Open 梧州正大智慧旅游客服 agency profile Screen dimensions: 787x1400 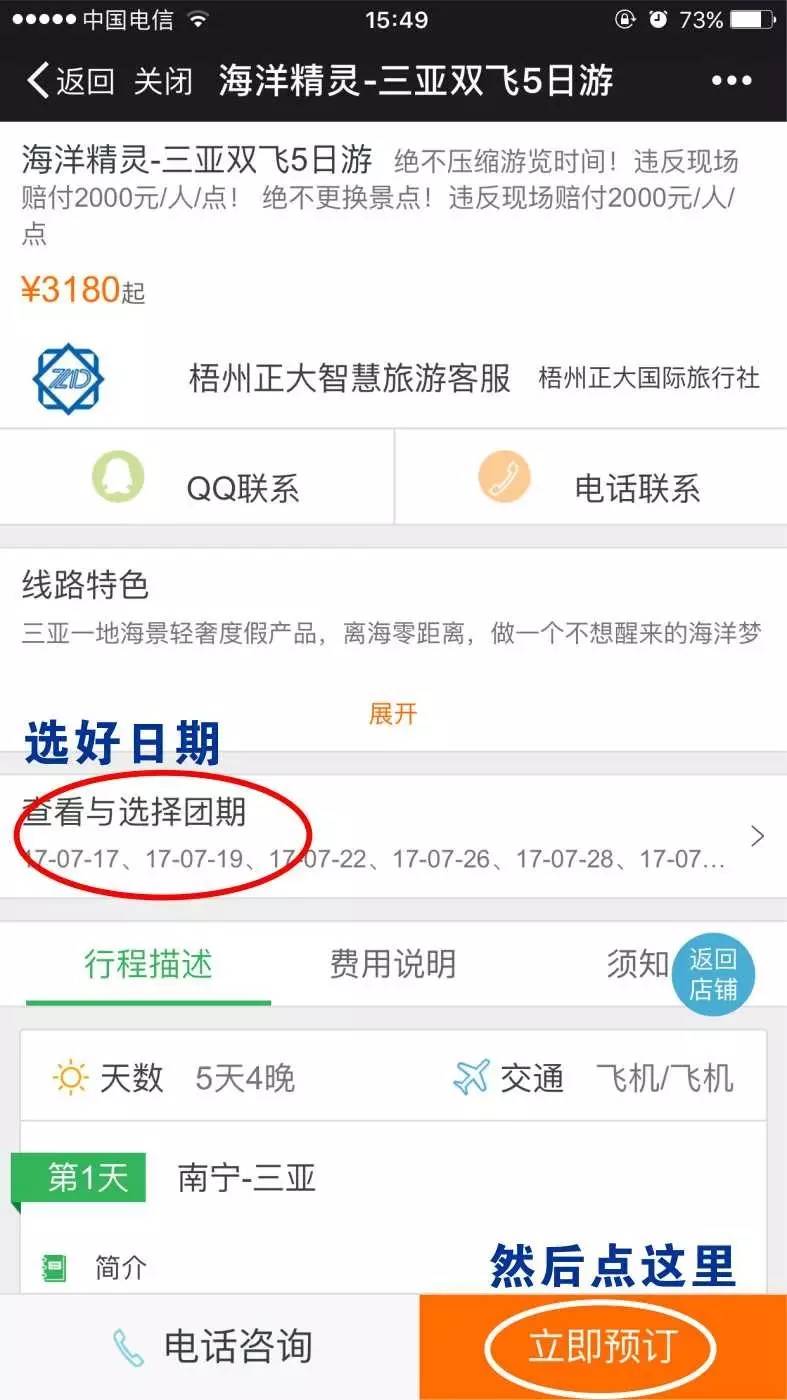click(350, 378)
